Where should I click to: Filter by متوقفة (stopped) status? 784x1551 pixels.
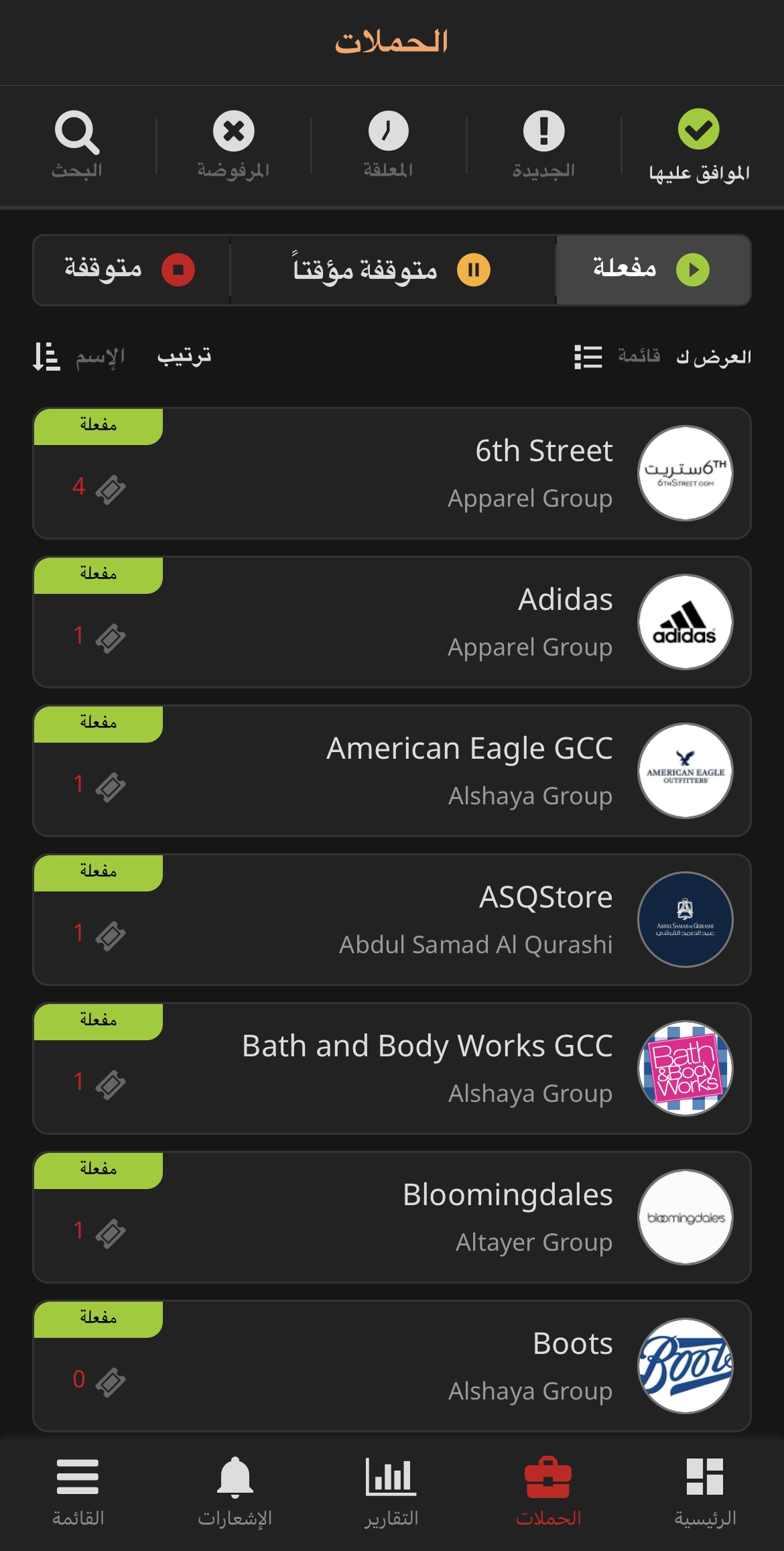pyautogui.click(x=131, y=269)
